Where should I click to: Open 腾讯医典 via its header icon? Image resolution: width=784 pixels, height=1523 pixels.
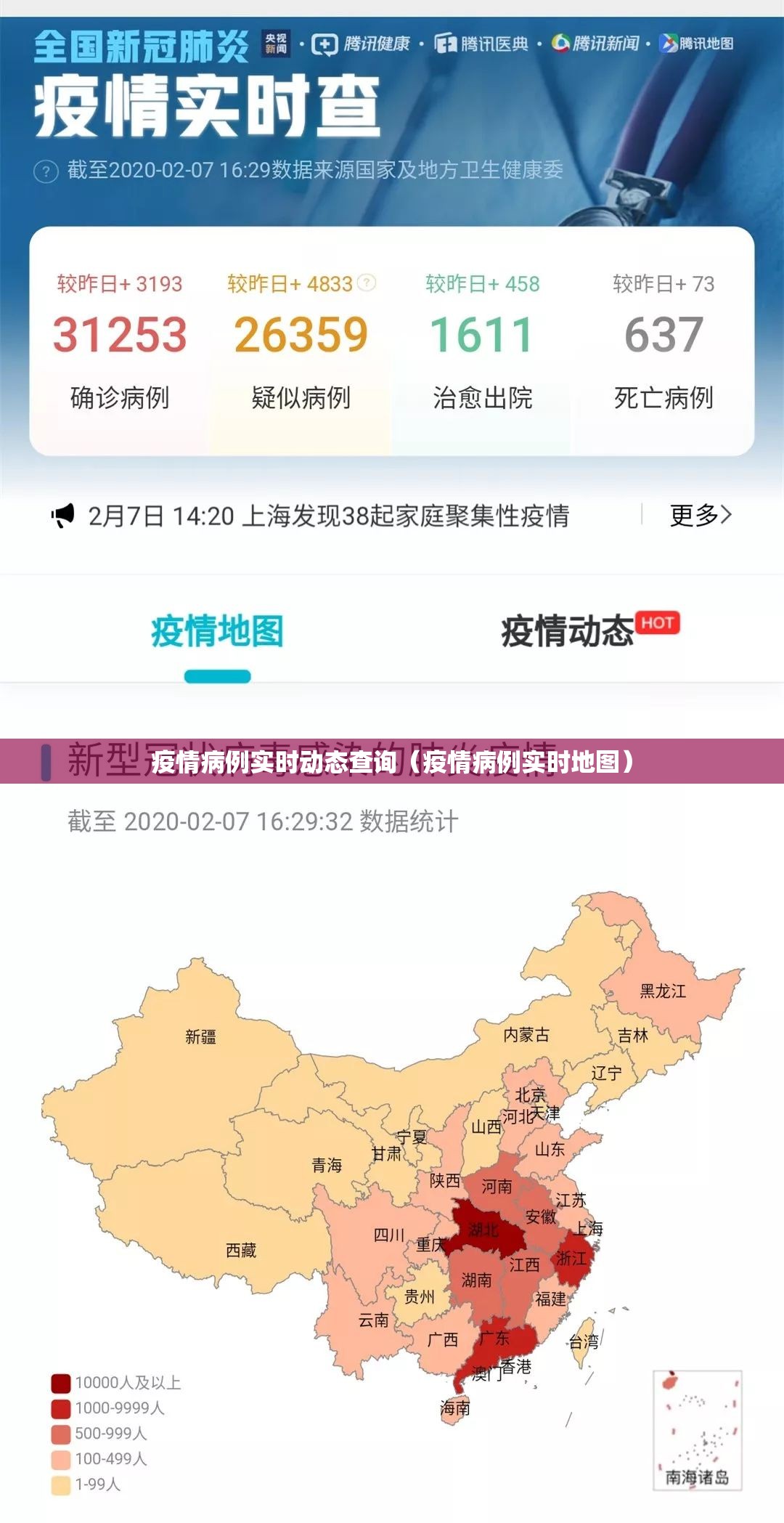pyautogui.click(x=446, y=44)
